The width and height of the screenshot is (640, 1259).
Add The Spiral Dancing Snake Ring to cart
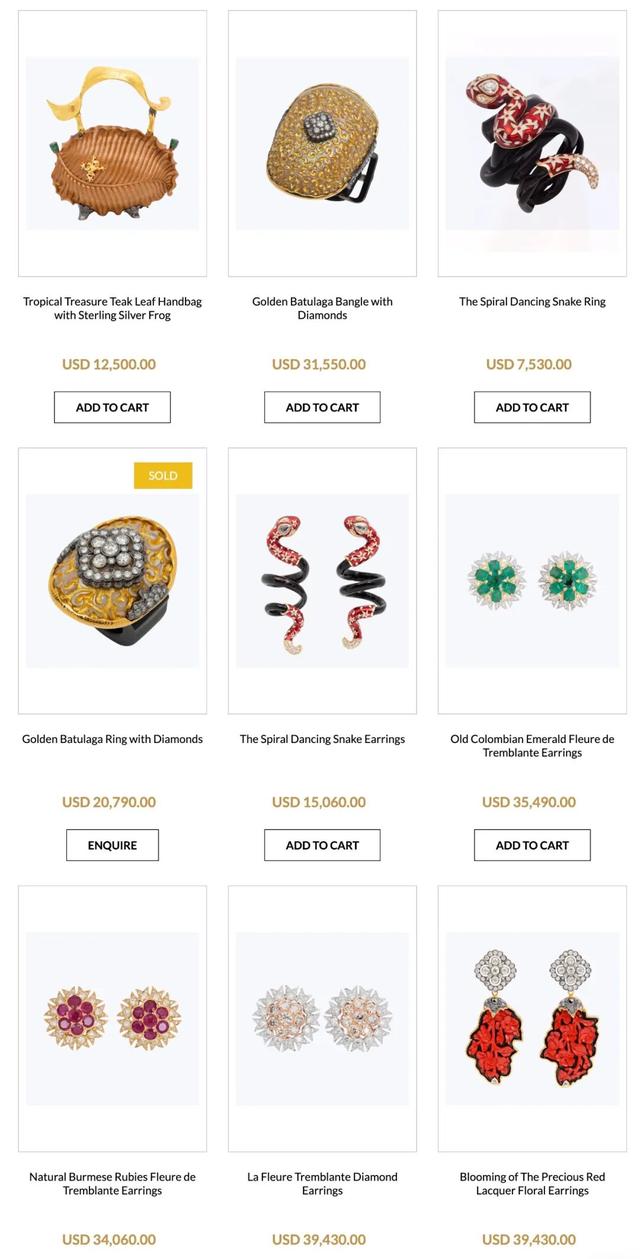tap(532, 407)
